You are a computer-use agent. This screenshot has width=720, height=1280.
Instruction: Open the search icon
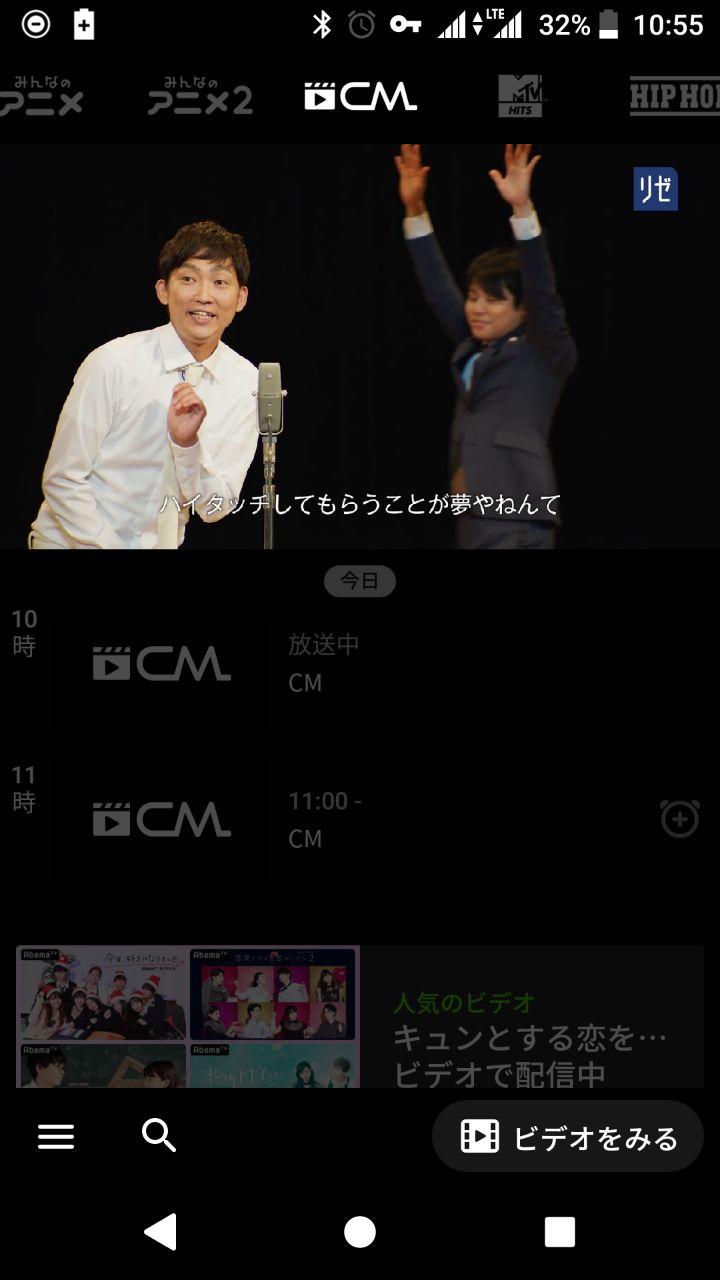(159, 1136)
